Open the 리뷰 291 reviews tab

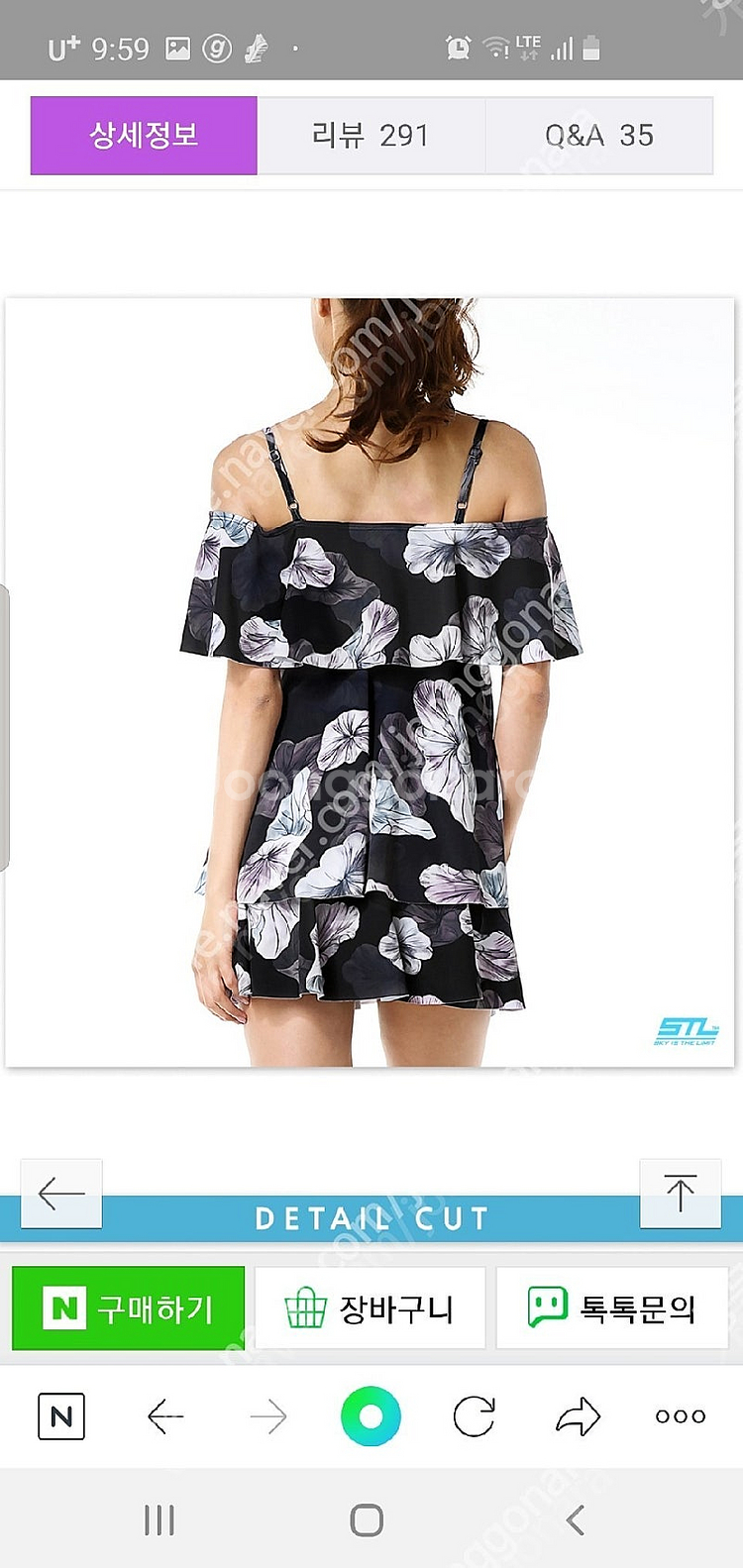point(371,136)
